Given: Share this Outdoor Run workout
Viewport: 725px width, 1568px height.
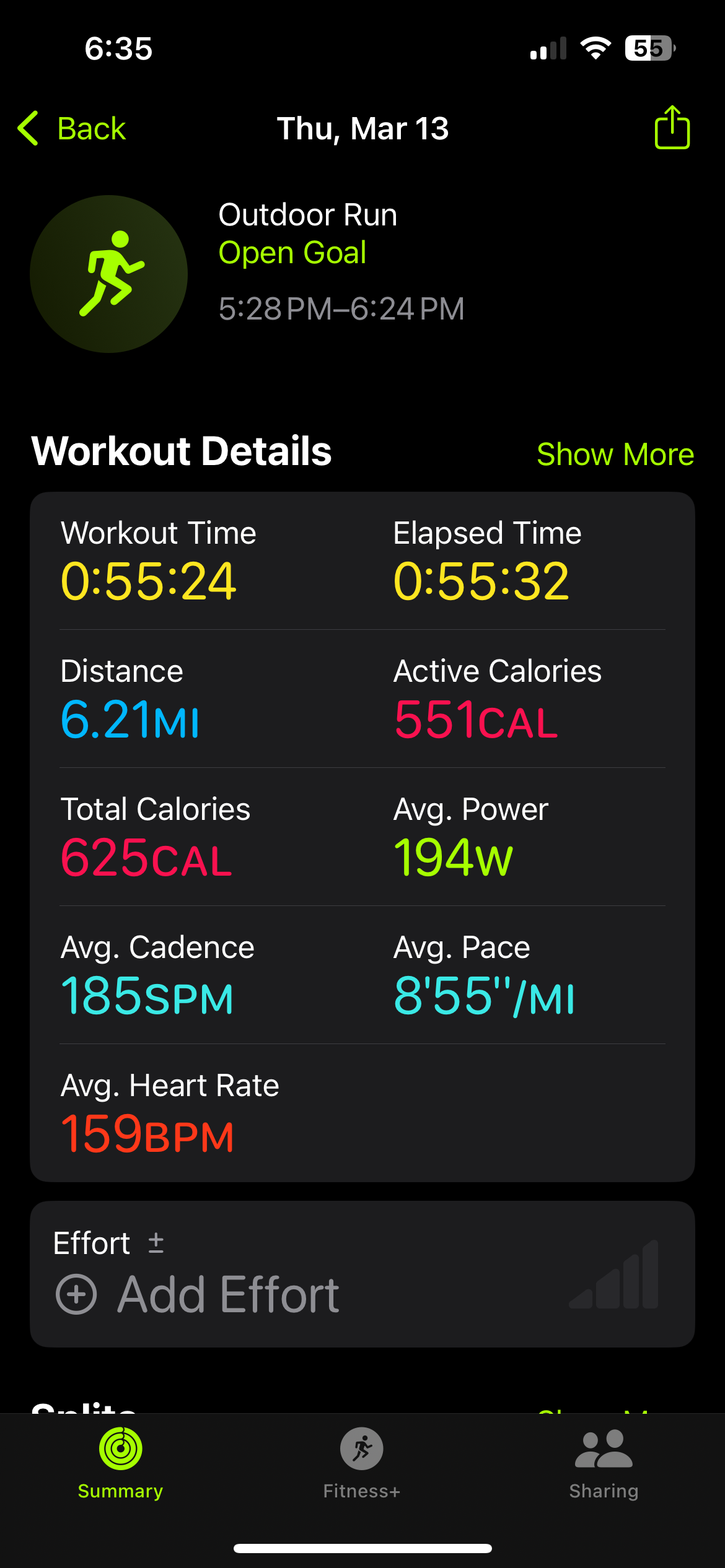Looking at the screenshot, I should [x=672, y=127].
